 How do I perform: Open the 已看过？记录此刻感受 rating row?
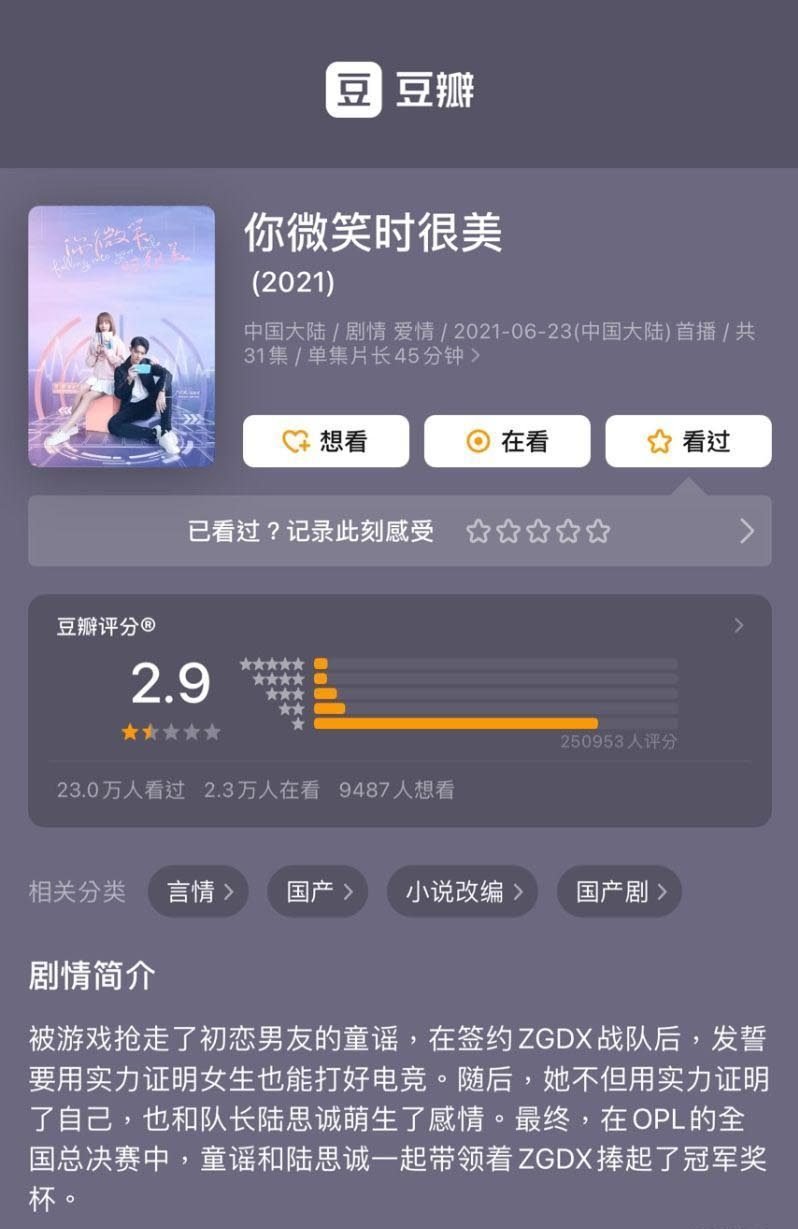pyautogui.click(x=400, y=531)
